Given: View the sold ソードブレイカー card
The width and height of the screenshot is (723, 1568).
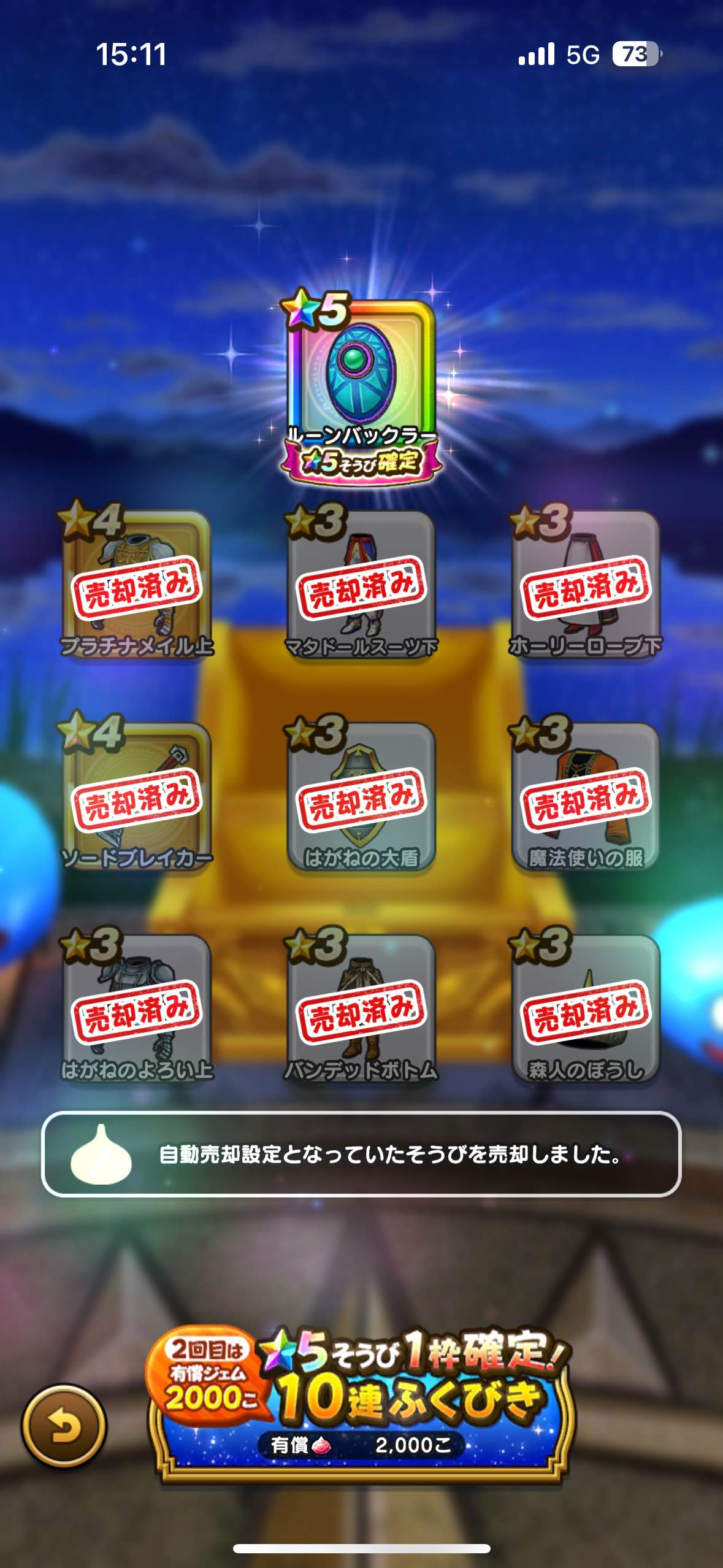Looking at the screenshot, I should 137,796.
